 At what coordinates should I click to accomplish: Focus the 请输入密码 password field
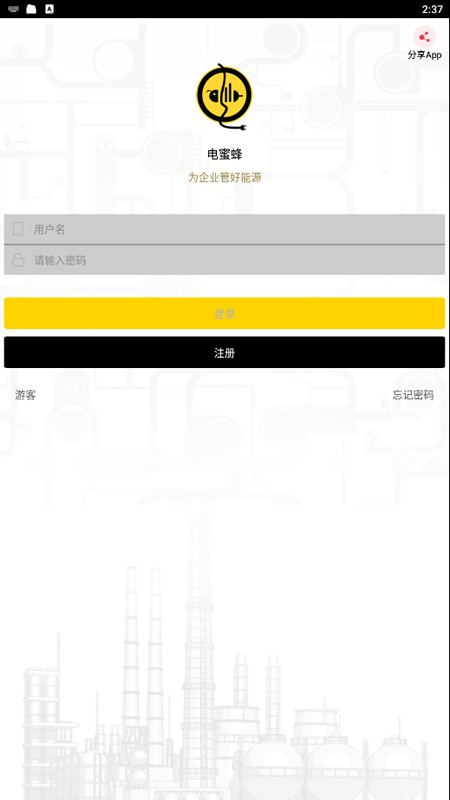[x=224, y=260]
